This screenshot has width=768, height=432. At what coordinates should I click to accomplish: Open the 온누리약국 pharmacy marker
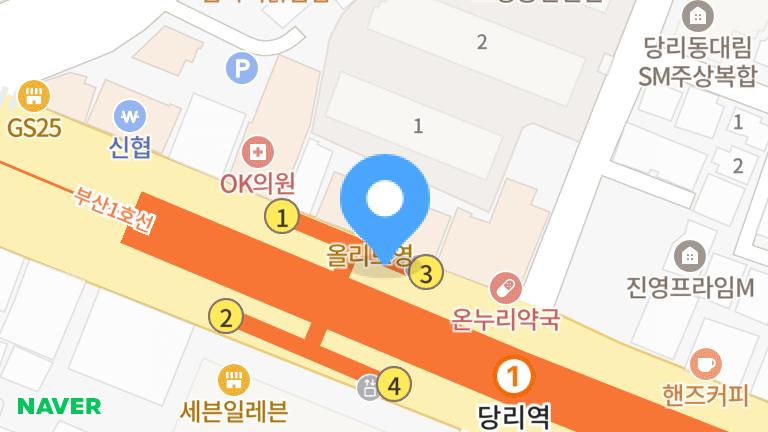coord(507,289)
